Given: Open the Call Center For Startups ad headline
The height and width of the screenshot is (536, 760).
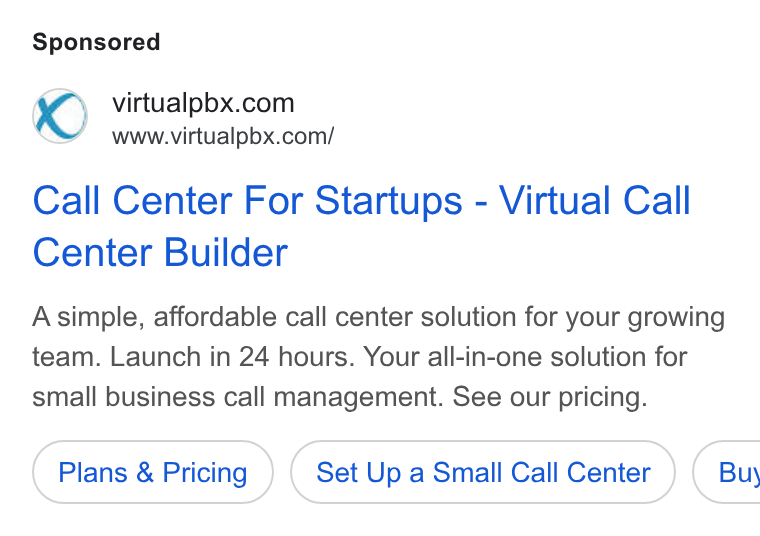Looking at the screenshot, I should [362, 226].
